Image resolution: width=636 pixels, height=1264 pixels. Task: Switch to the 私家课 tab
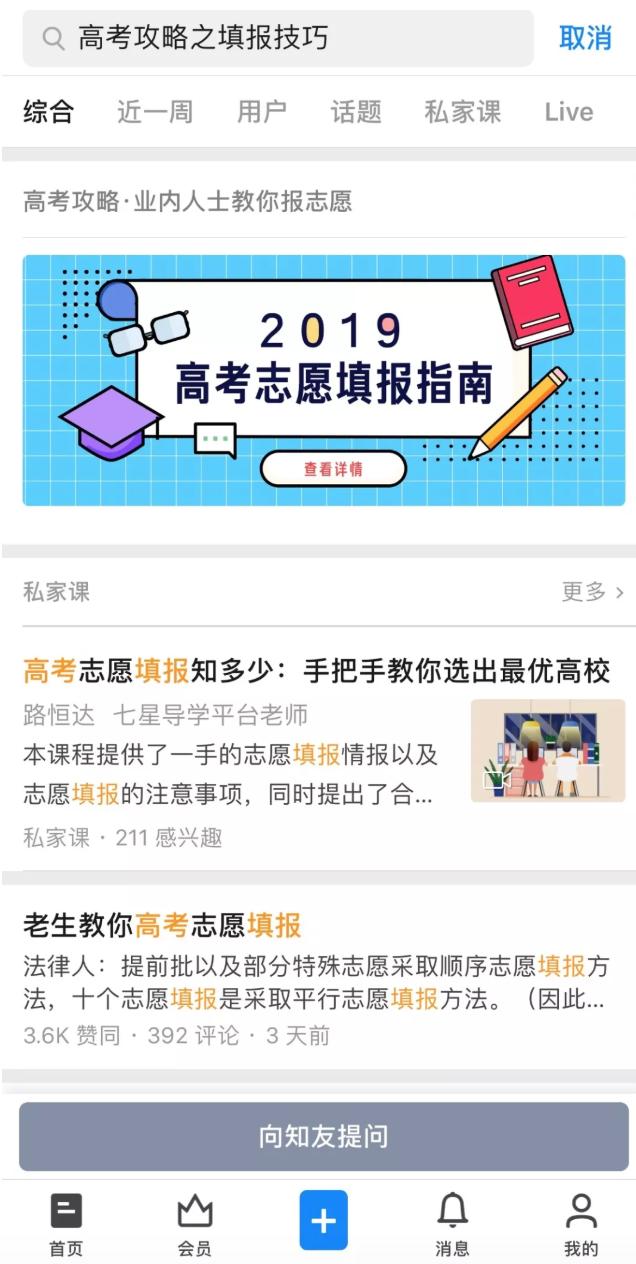click(x=462, y=111)
